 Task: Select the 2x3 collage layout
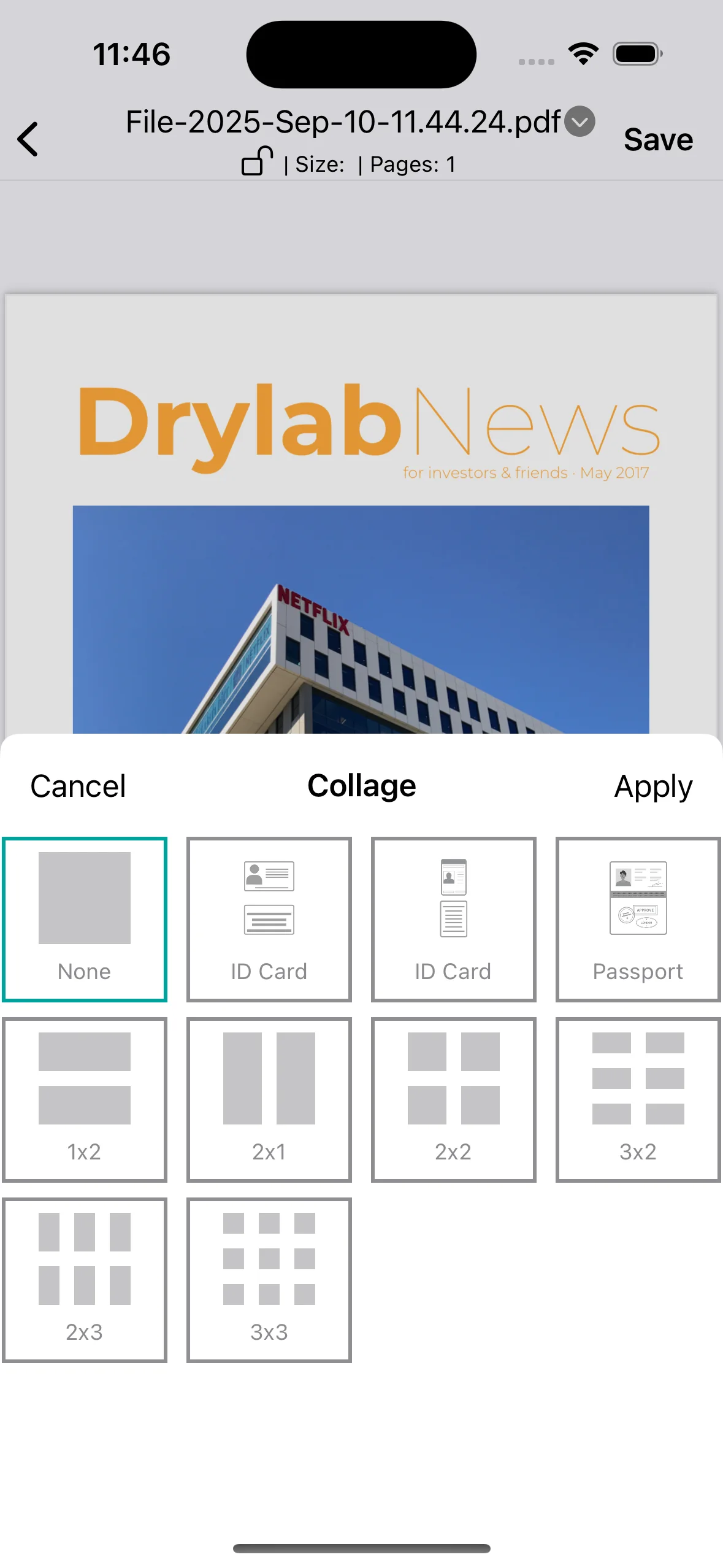pos(85,1279)
